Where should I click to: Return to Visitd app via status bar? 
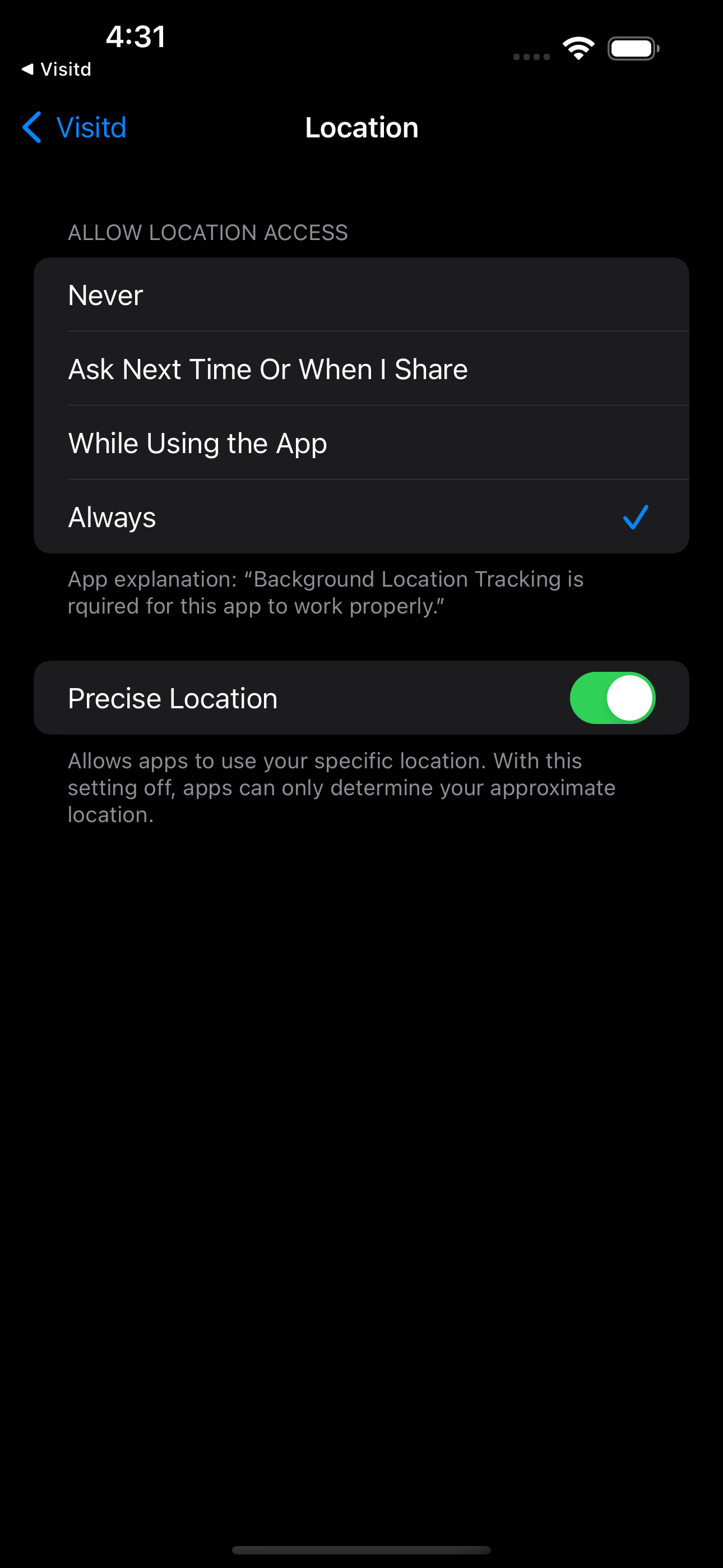(x=57, y=70)
